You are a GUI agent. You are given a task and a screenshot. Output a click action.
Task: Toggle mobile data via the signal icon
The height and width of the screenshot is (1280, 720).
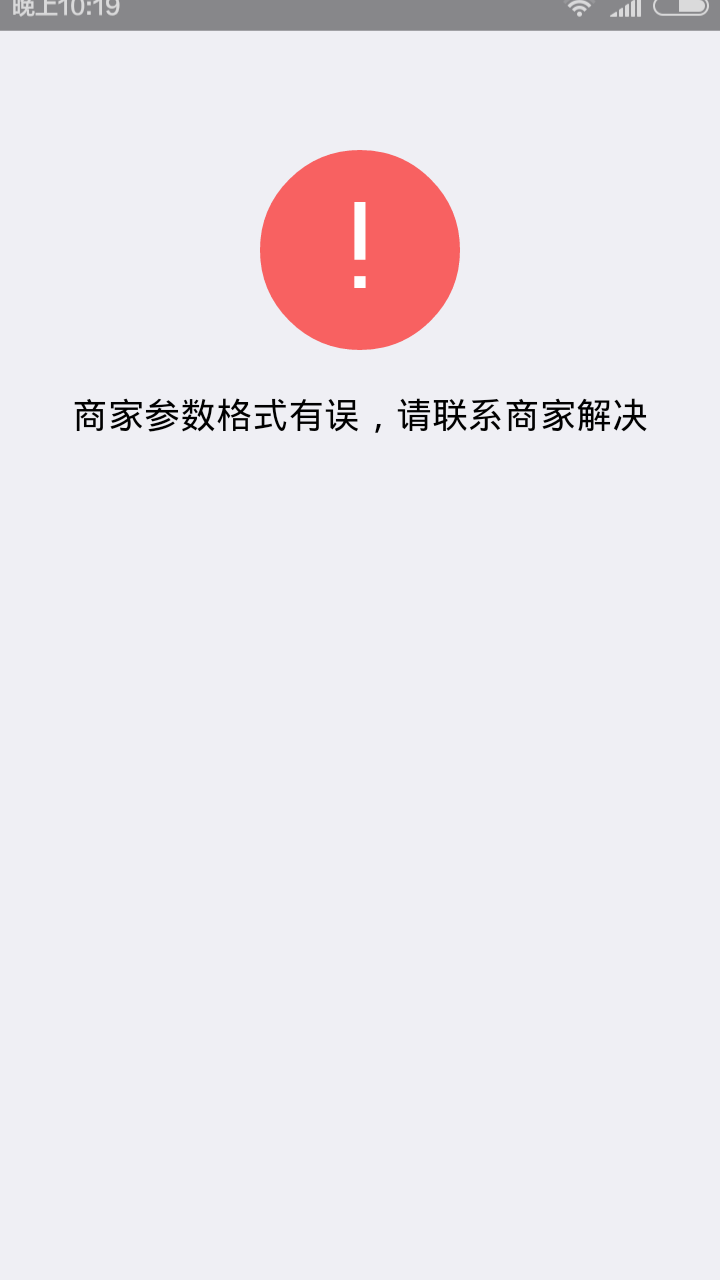[x=627, y=12]
